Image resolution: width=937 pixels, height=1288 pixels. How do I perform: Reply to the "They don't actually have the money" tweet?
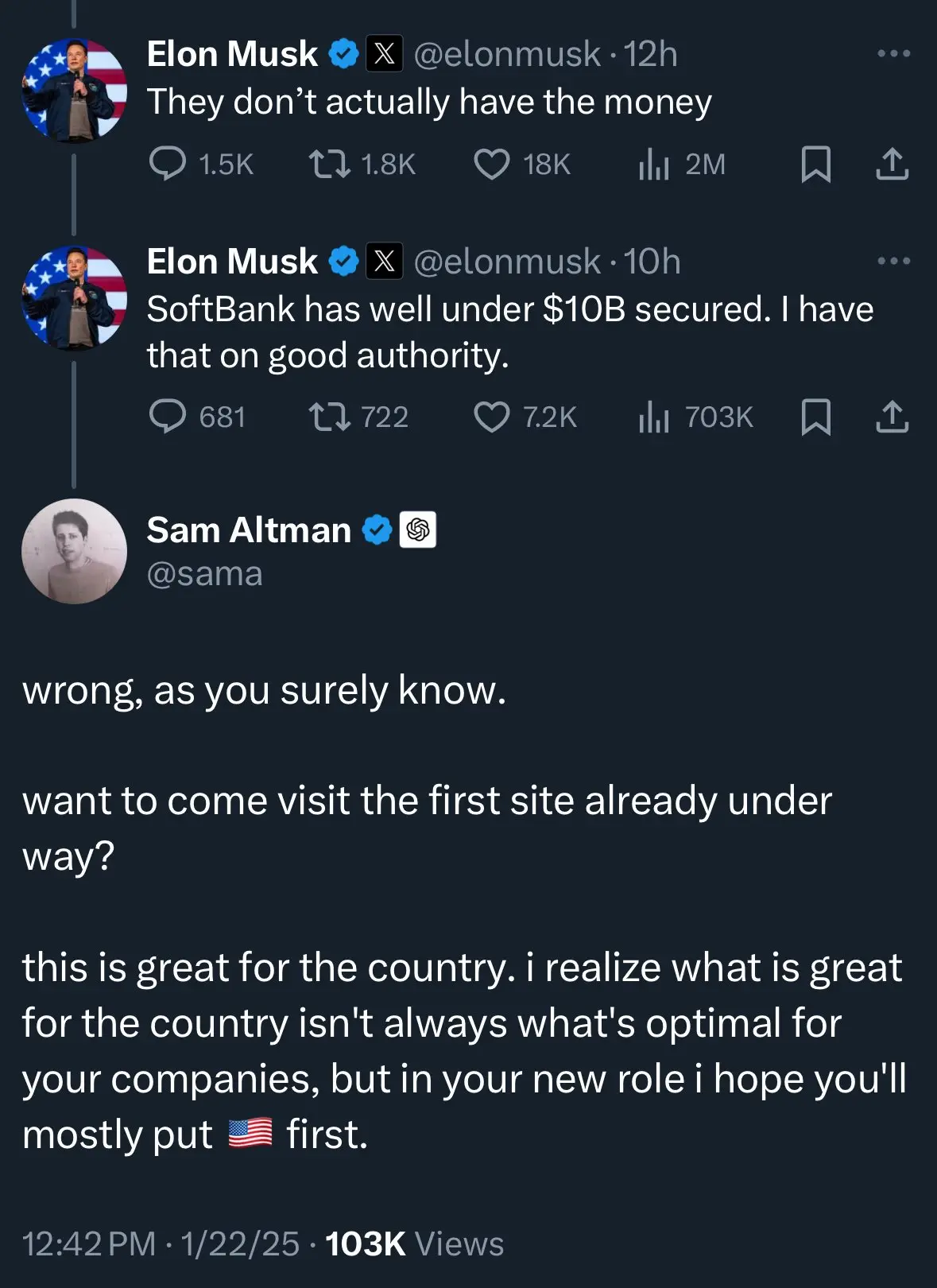pos(168,164)
